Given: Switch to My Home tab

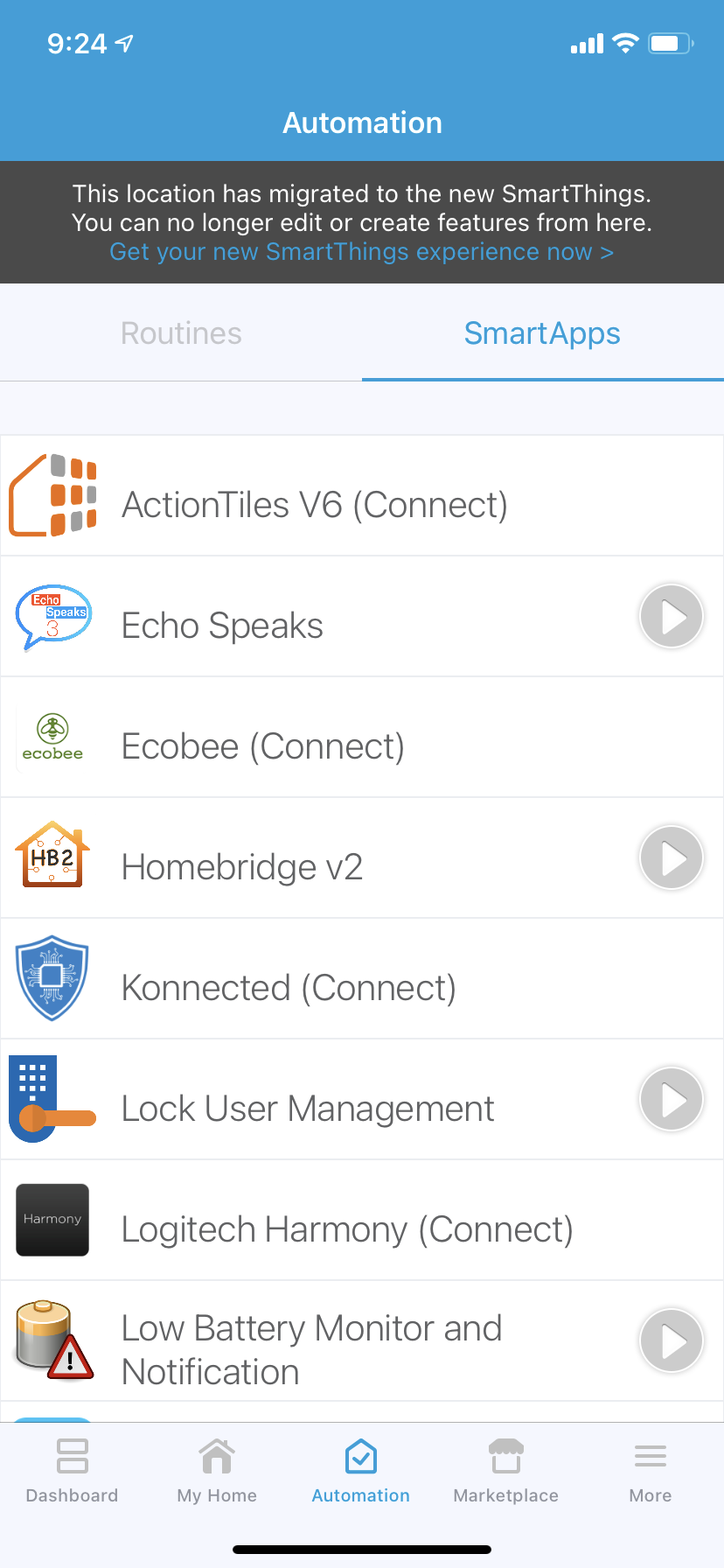Looking at the screenshot, I should pos(217,1472).
